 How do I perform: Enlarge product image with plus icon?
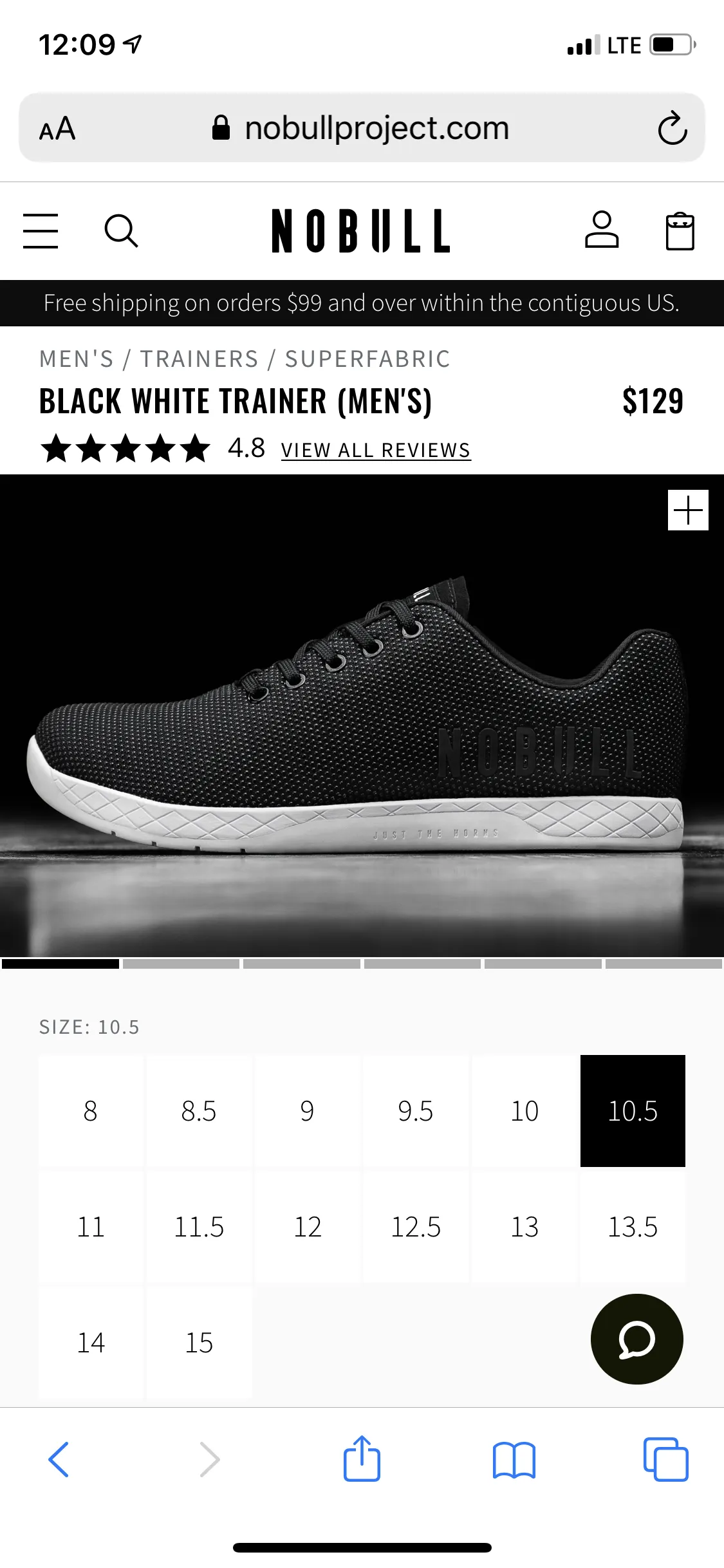(x=688, y=510)
